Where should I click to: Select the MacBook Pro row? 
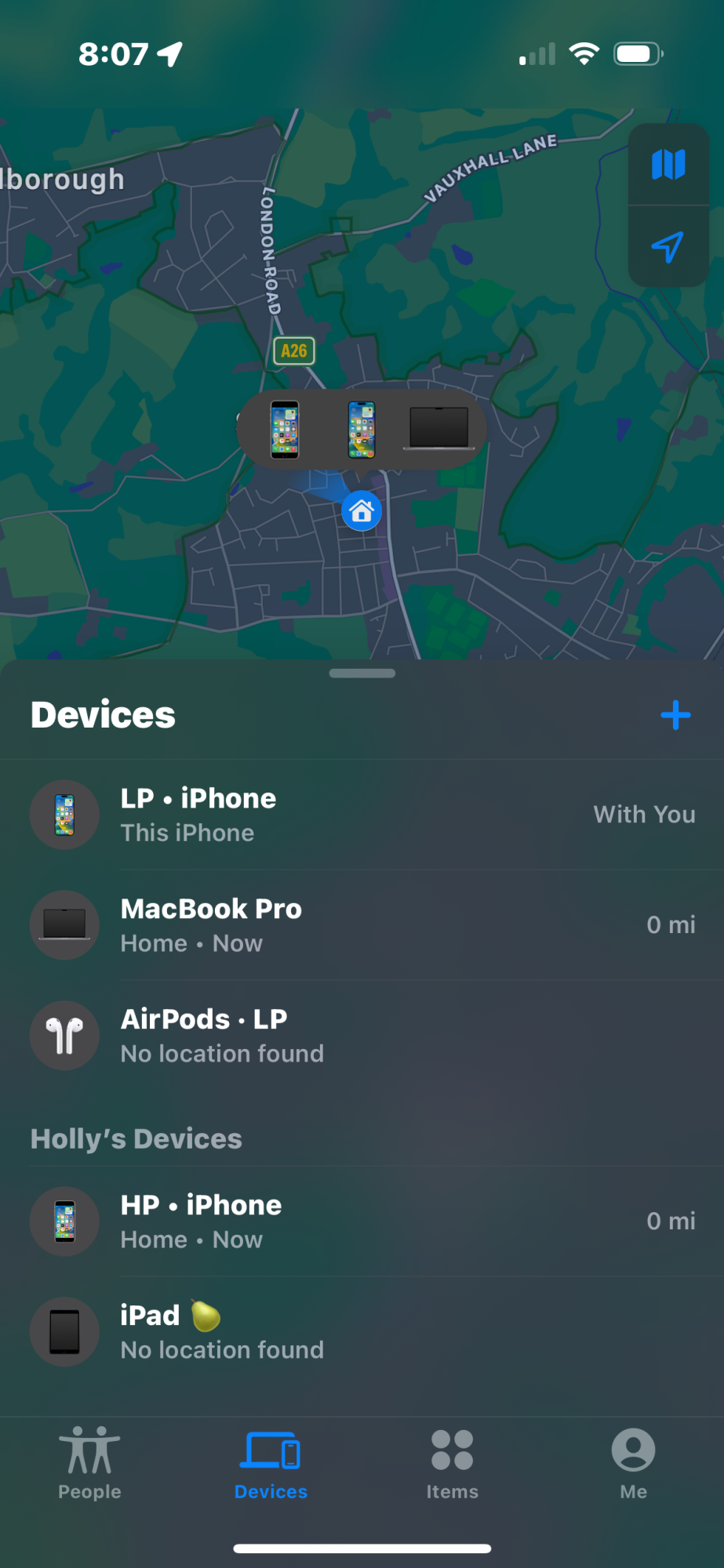pos(361,925)
